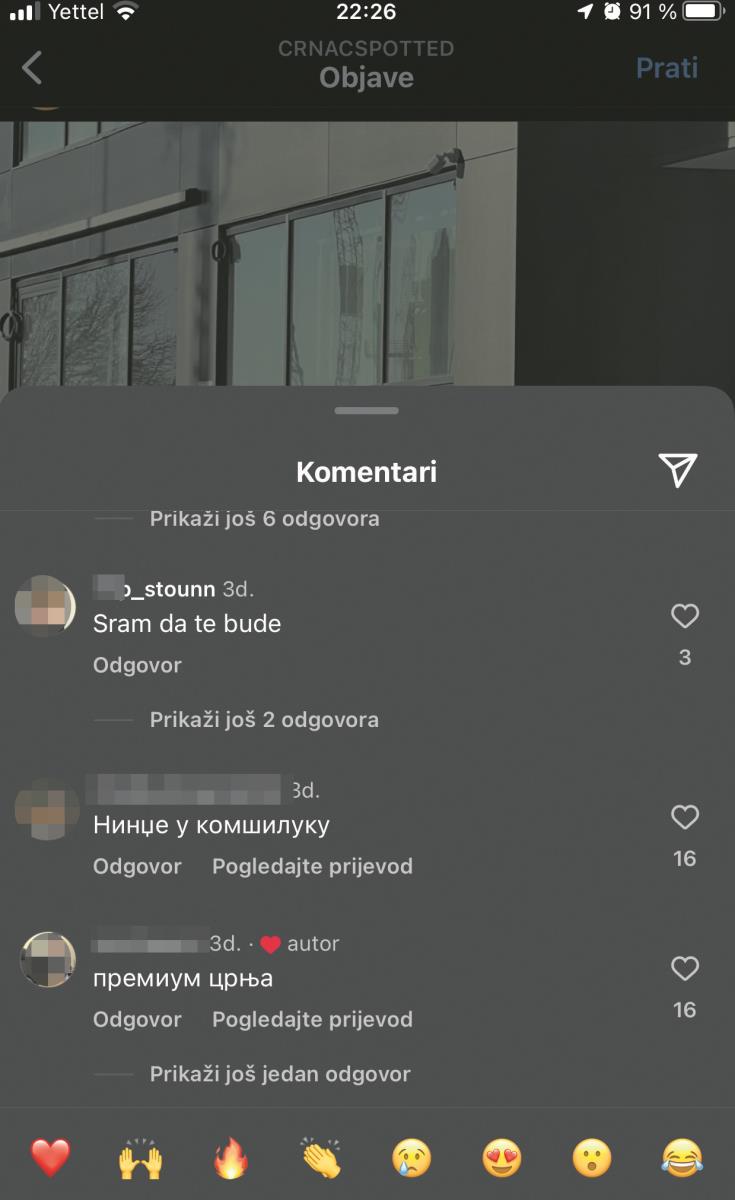Tap Prati to follow the account
The height and width of the screenshot is (1200, 735).
667,68
